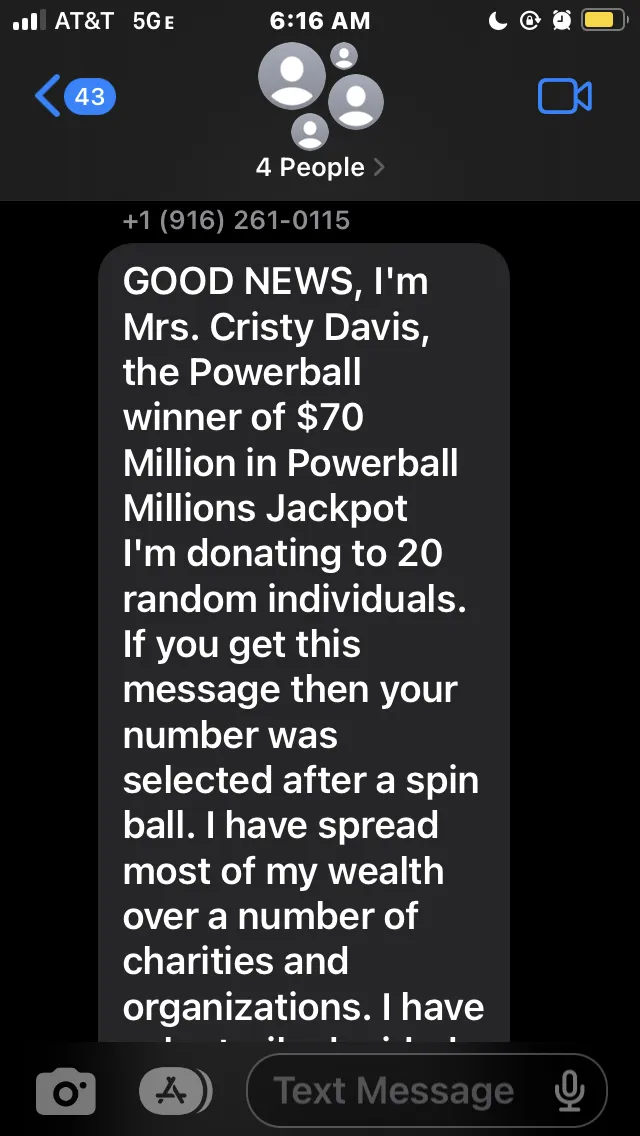Open the camera to attach a photo
This screenshot has width=640, height=1136.
[65, 1091]
